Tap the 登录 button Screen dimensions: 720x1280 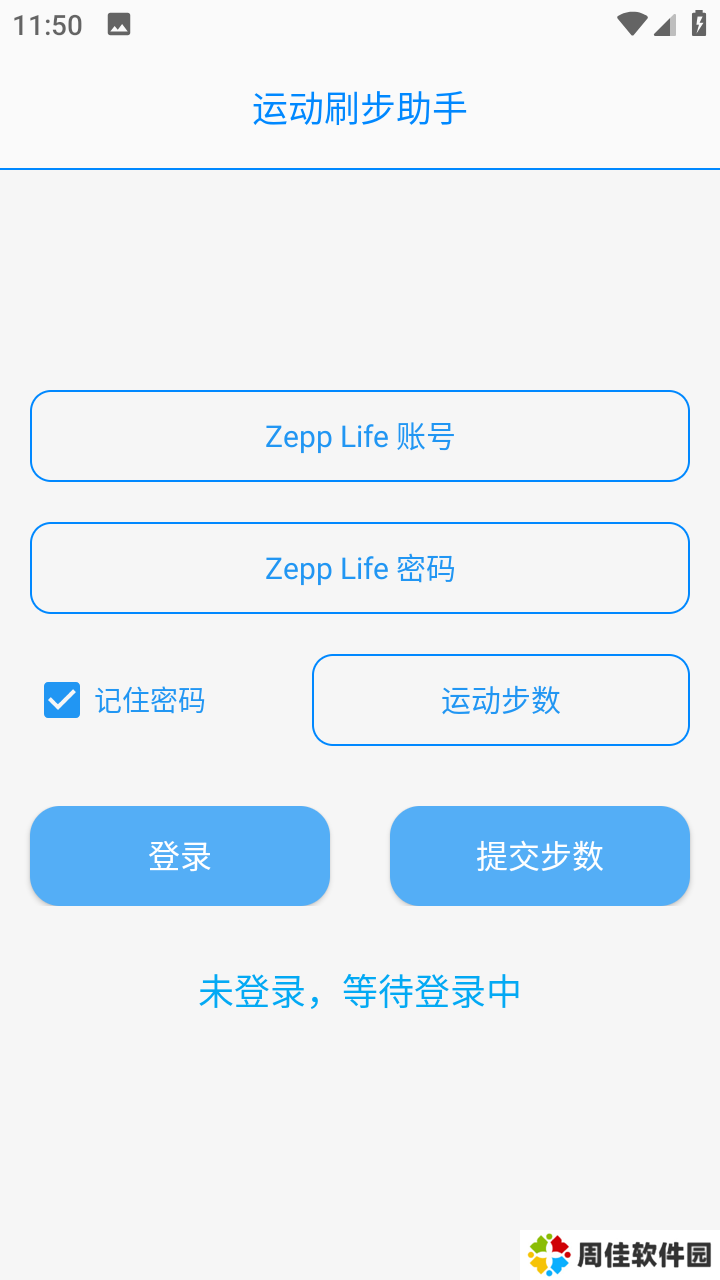coord(180,856)
